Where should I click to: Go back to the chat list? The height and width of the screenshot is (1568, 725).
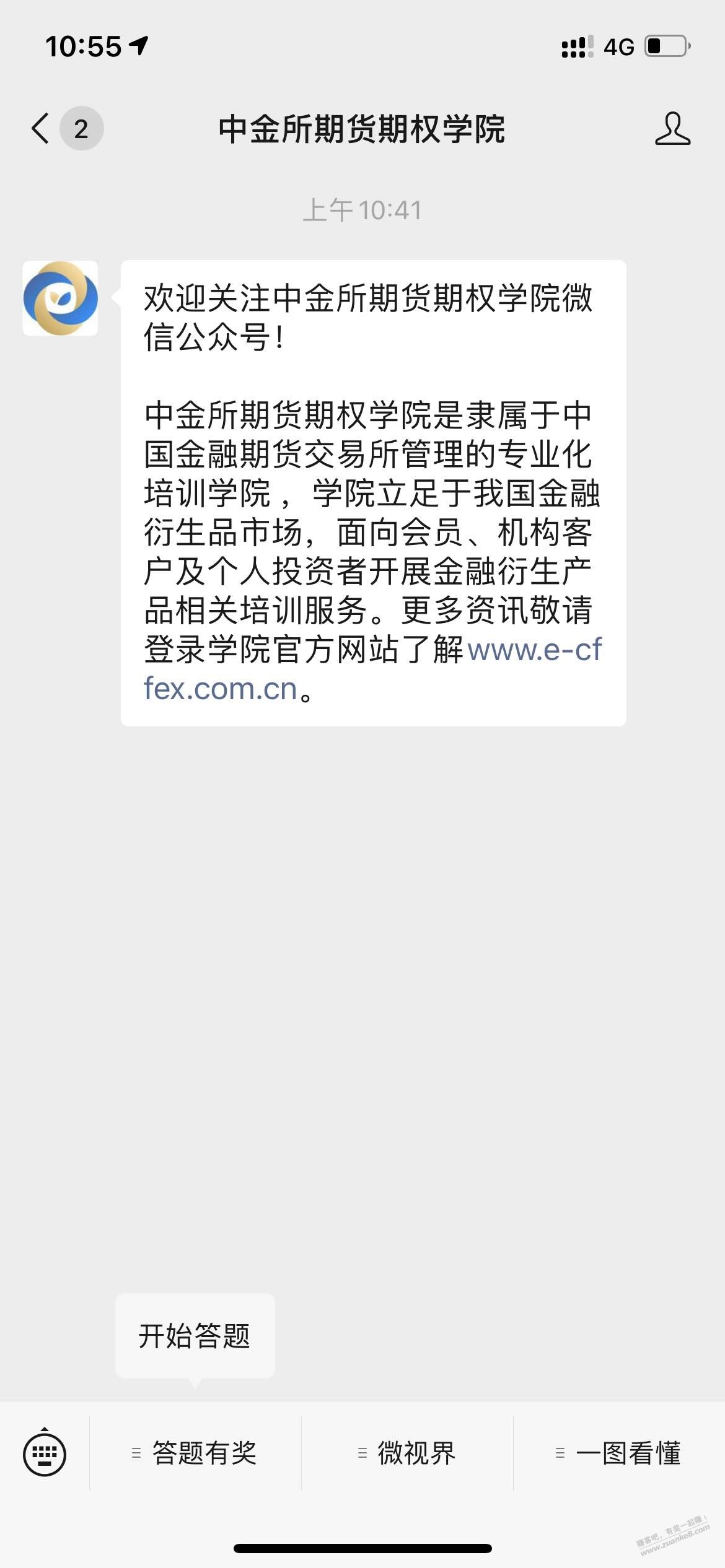click(41, 129)
